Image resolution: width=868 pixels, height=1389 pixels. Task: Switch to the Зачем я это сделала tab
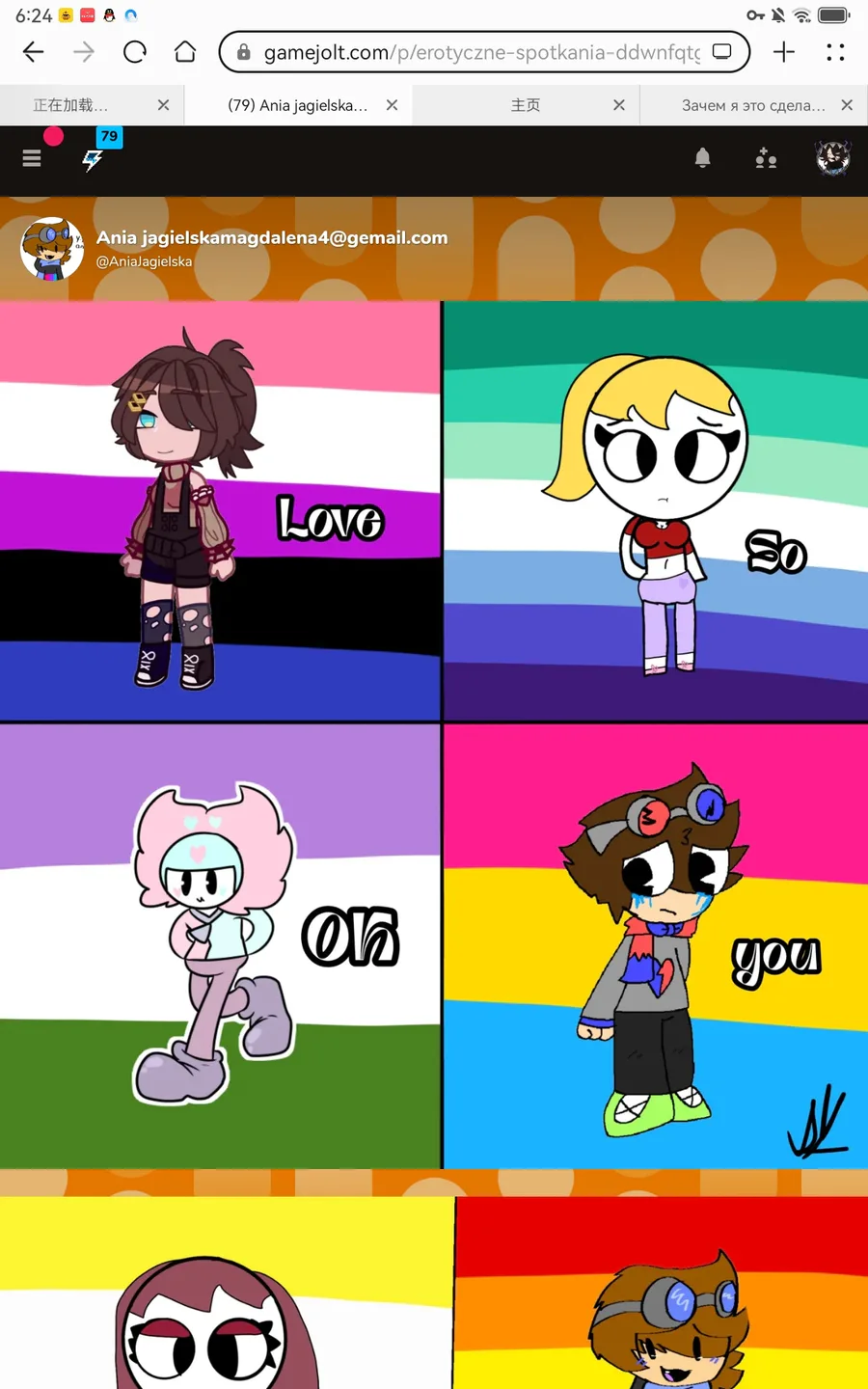click(752, 105)
